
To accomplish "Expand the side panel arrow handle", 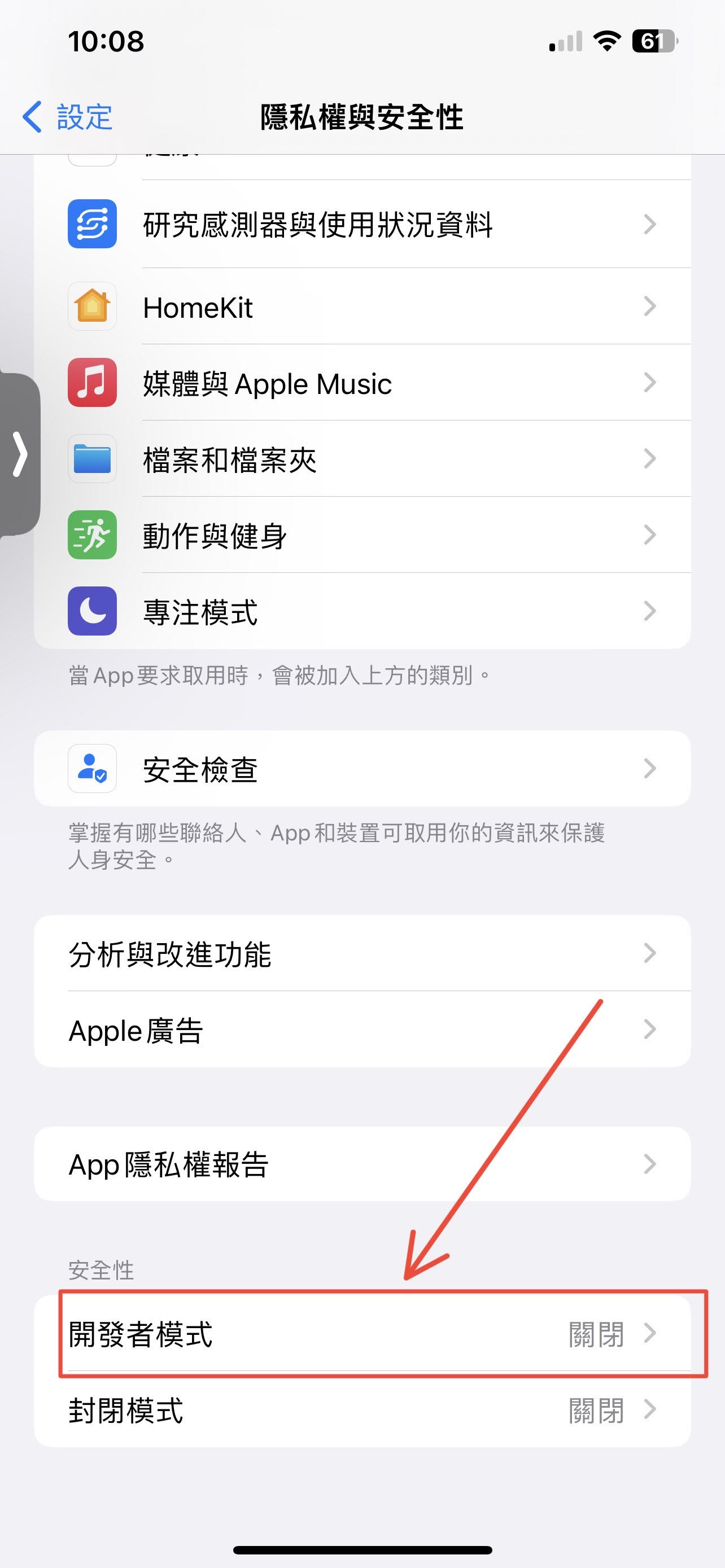I will click(20, 454).
